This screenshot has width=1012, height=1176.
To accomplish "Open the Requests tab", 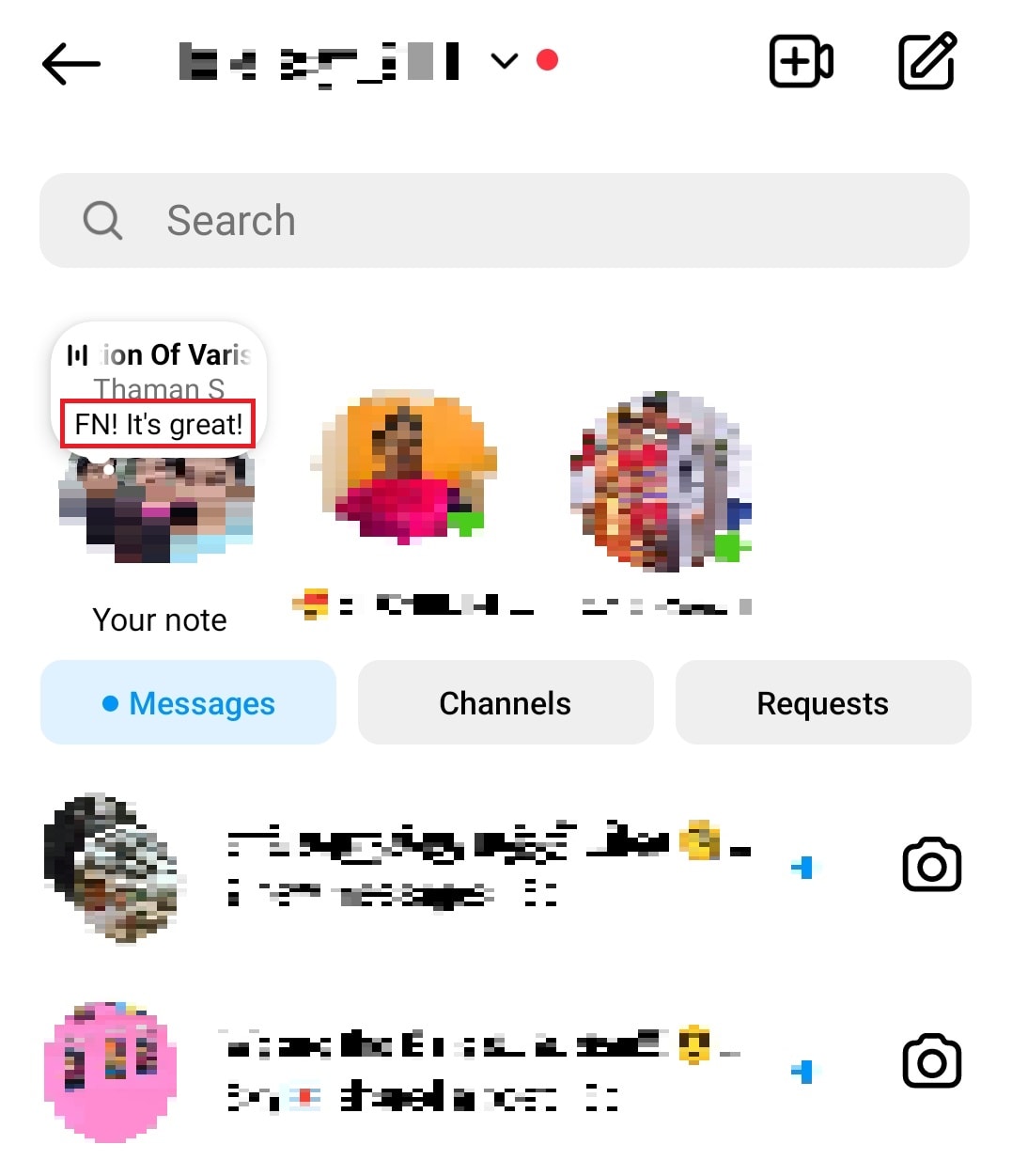I will click(822, 702).
